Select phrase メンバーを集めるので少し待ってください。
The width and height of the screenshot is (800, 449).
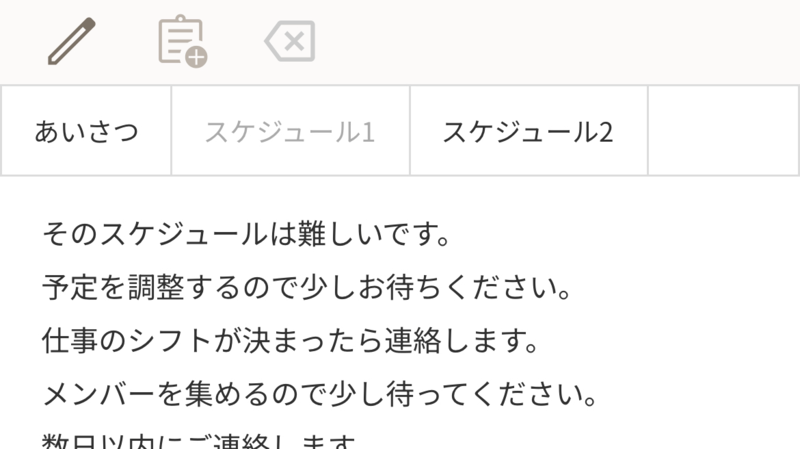(x=320, y=396)
